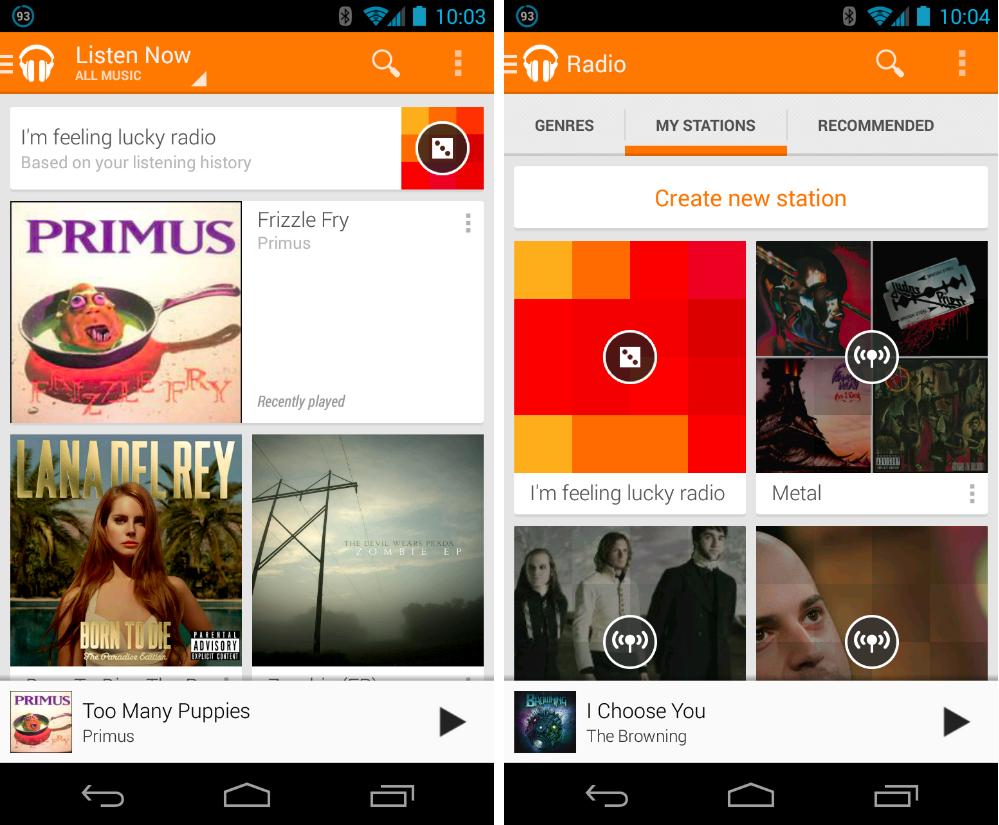Switch to the Recommended tab
The height and width of the screenshot is (825, 999).
(875, 126)
